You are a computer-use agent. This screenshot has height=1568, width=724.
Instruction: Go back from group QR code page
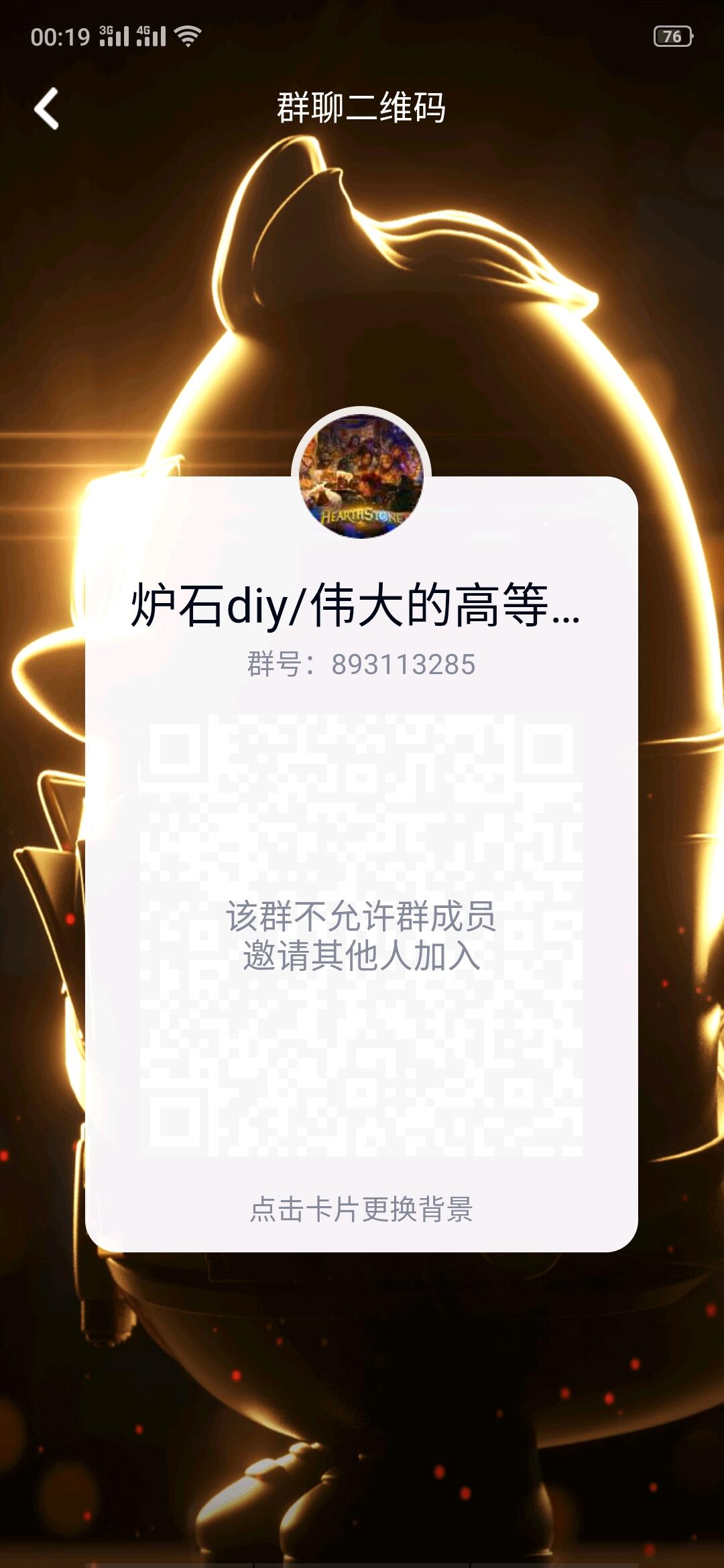[x=47, y=109]
